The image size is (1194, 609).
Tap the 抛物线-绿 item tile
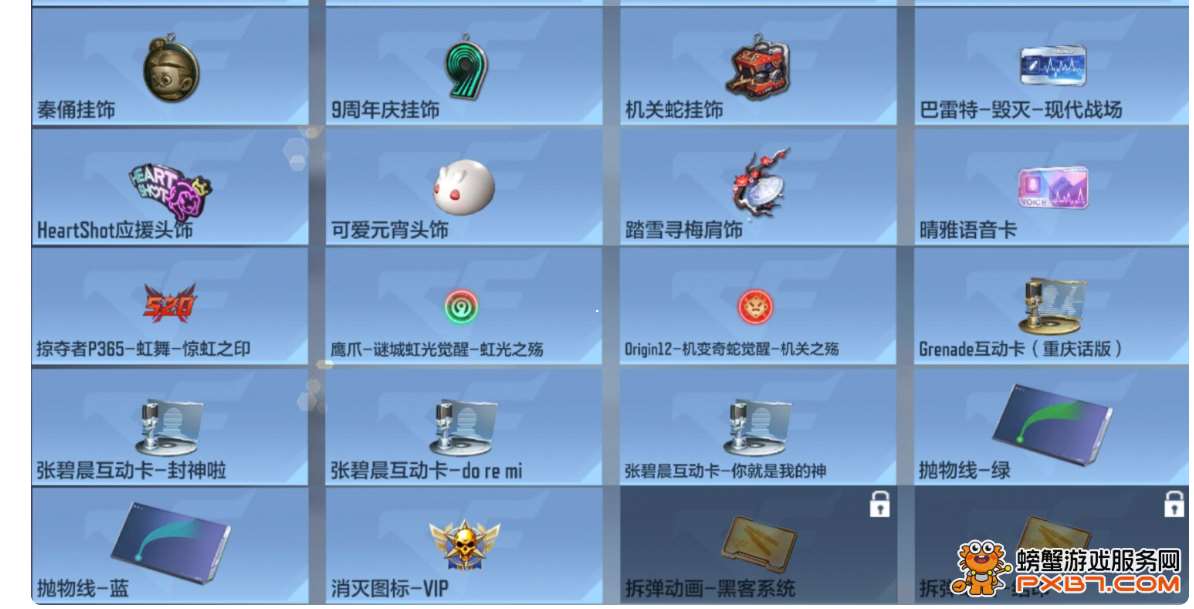click(x=1052, y=427)
